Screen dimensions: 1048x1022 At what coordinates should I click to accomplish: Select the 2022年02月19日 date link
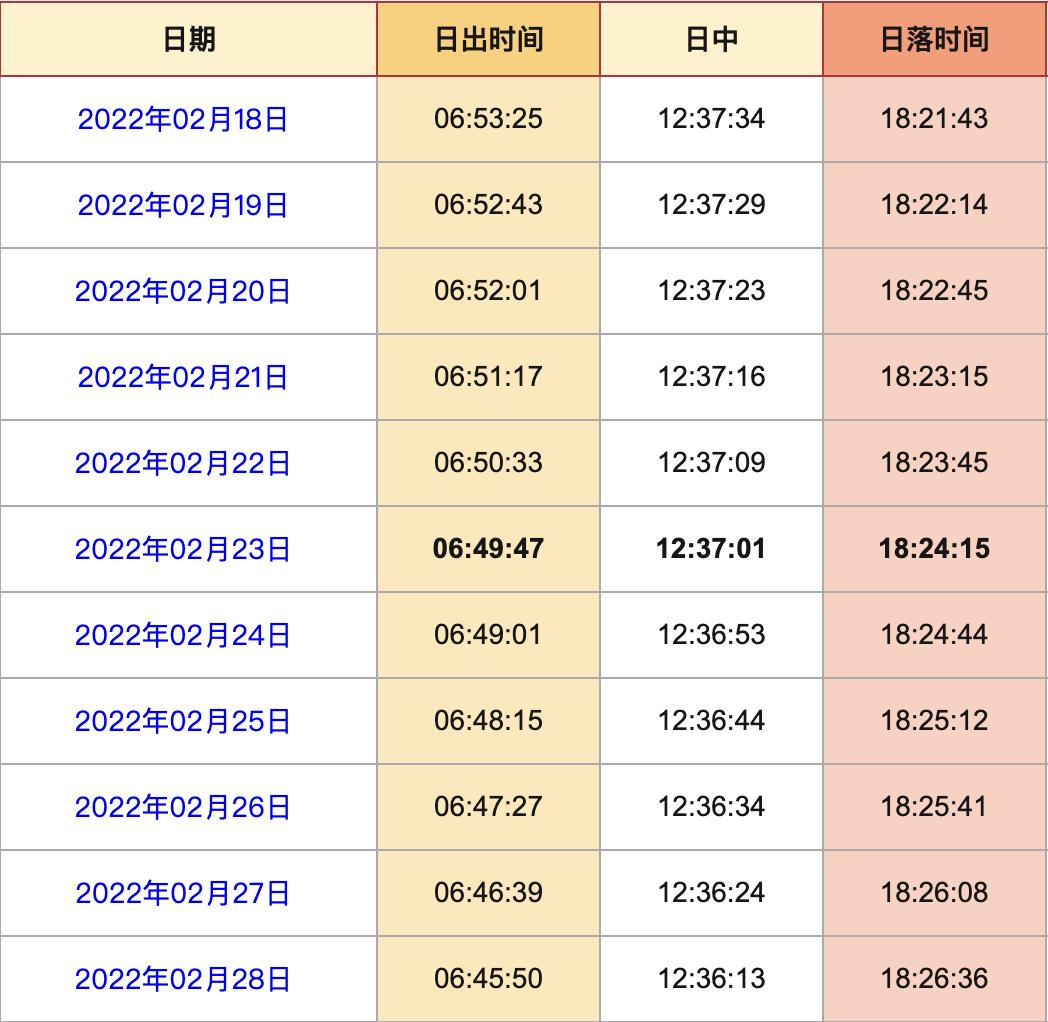click(183, 206)
